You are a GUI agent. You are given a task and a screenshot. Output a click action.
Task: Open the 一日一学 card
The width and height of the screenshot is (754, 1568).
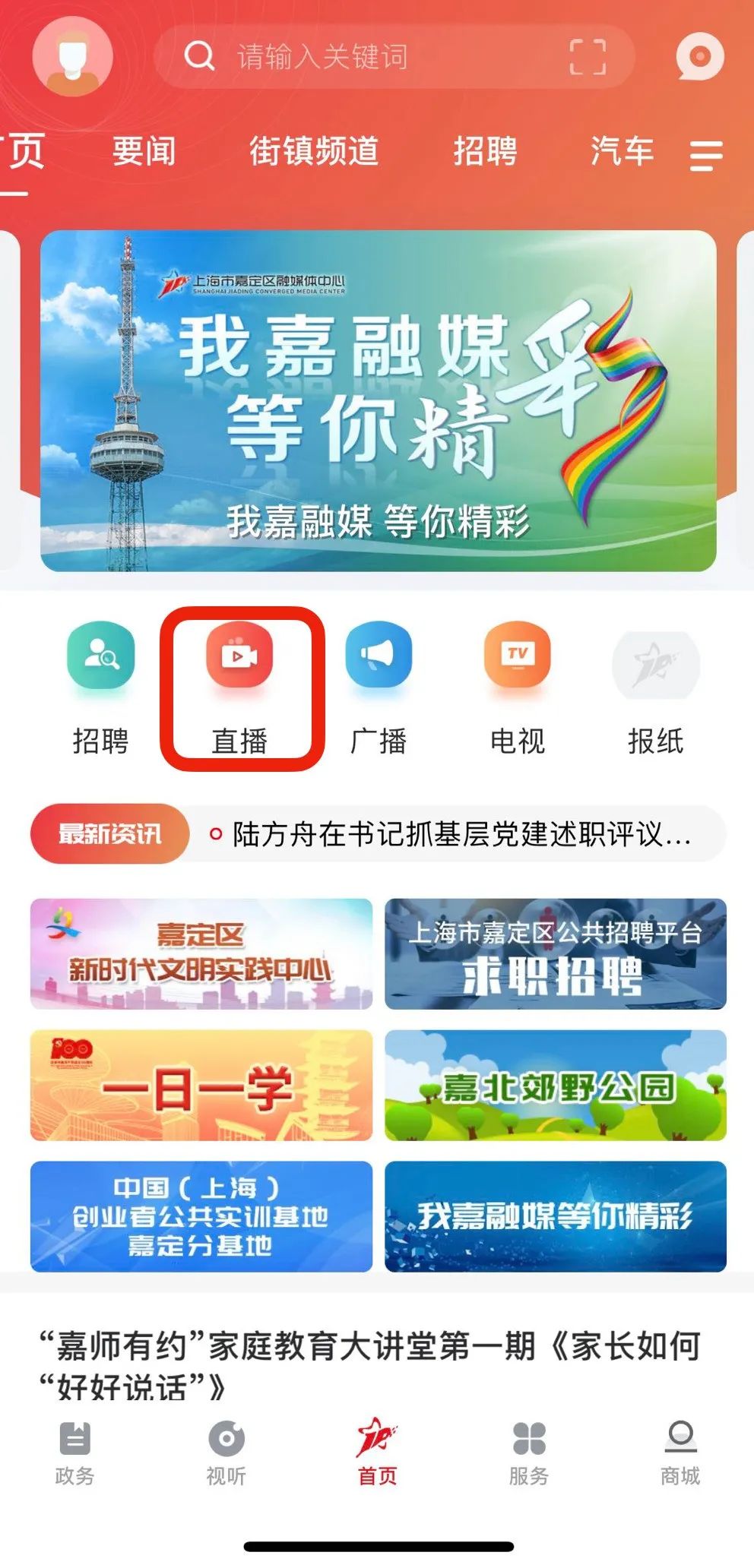point(201,1086)
